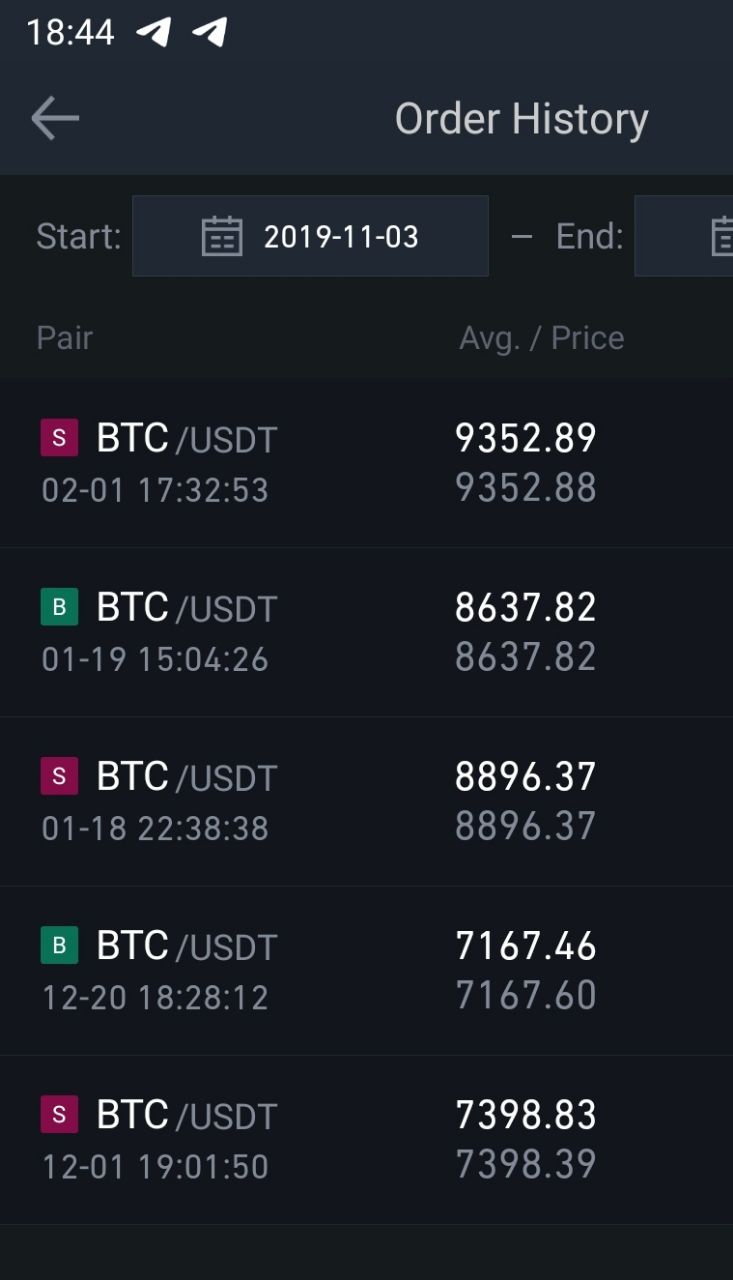Go back from Order History

click(x=55, y=119)
